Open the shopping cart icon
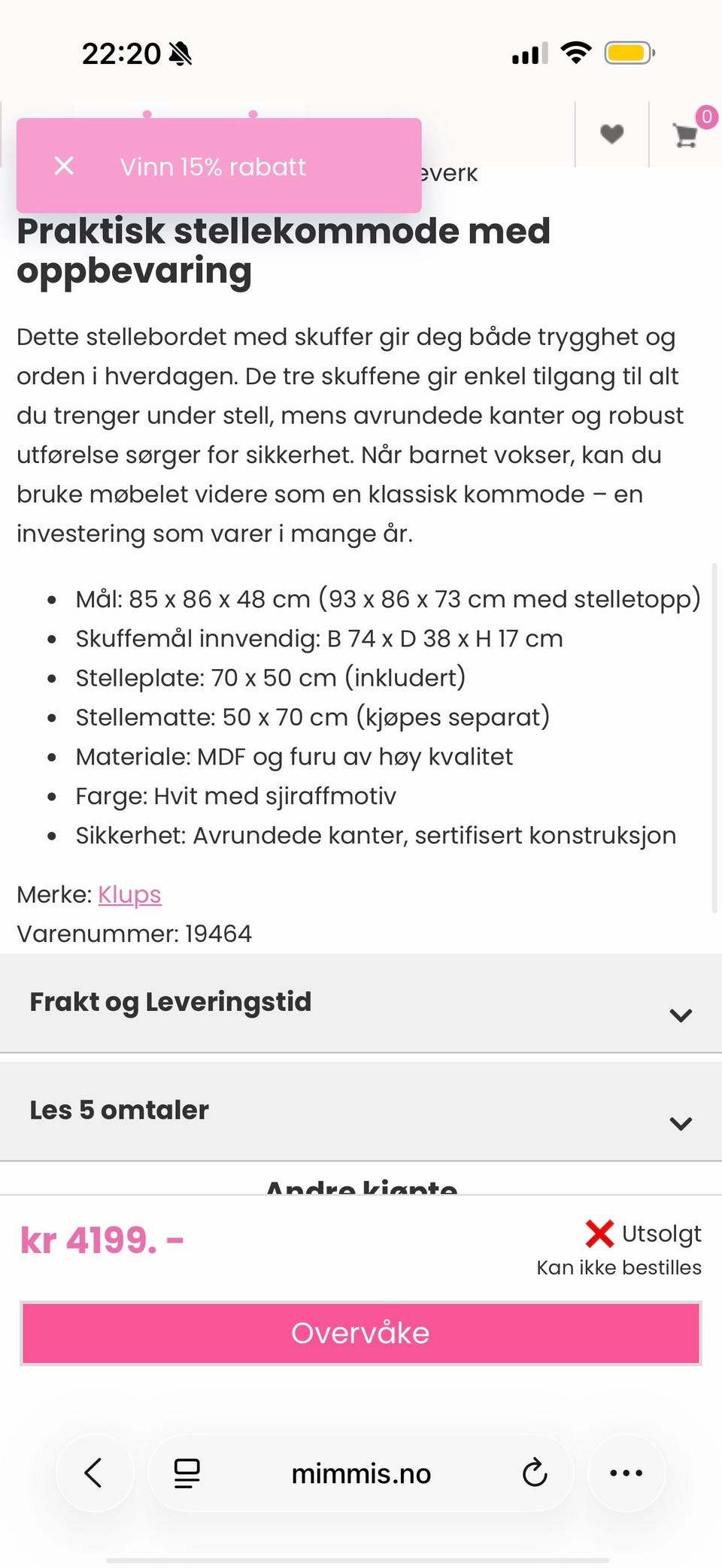722x1568 pixels. [x=686, y=135]
